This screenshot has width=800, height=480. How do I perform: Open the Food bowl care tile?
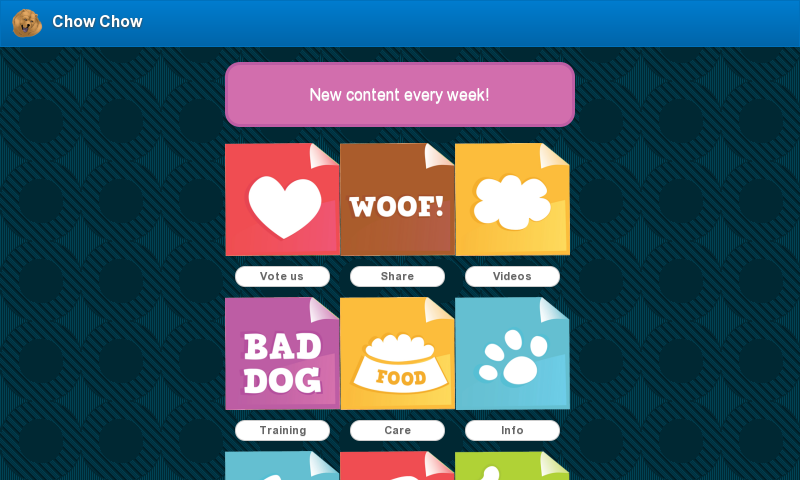pos(397,354)
